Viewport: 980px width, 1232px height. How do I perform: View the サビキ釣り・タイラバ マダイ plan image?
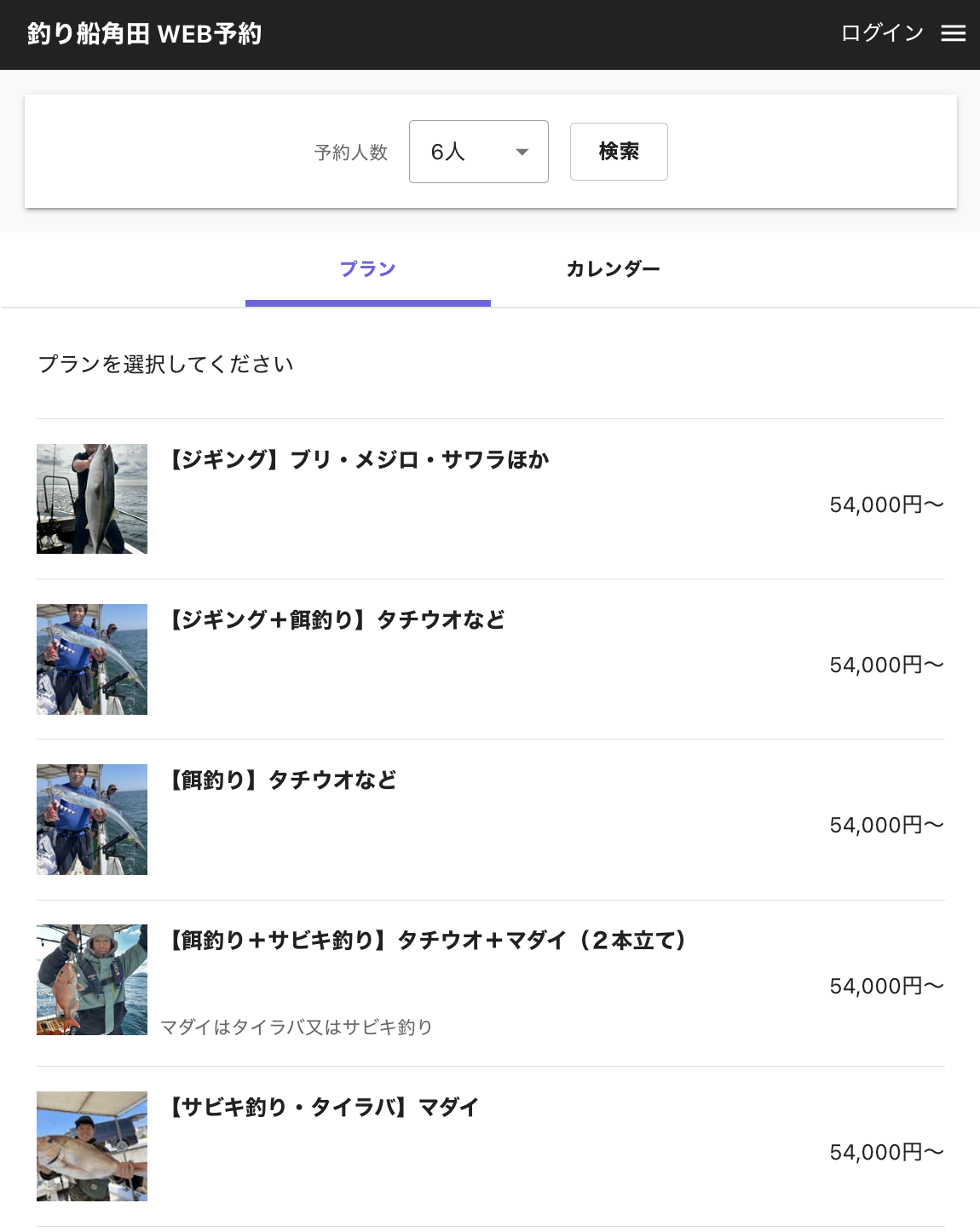point(91,1146)
